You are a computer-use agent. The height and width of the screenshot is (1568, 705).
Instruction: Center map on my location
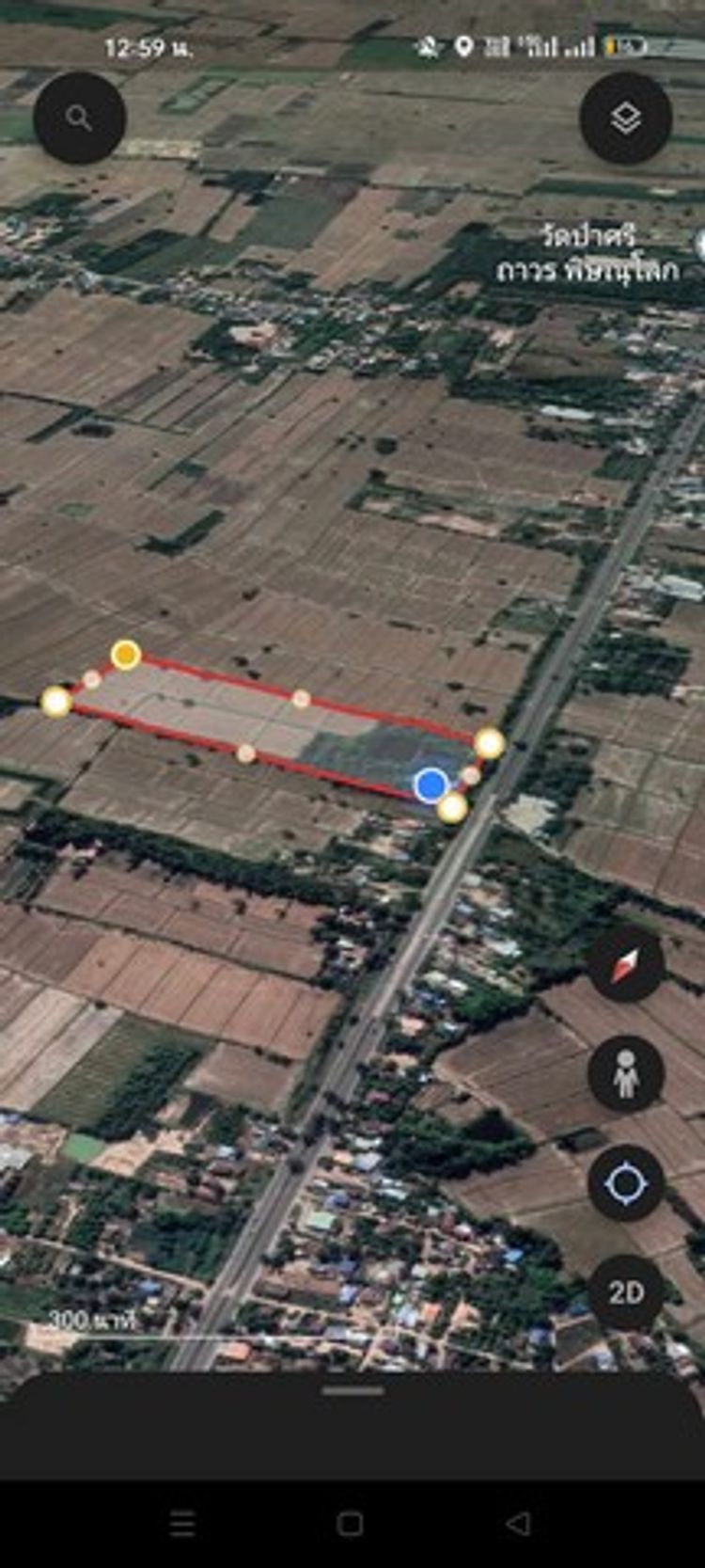pos(626,1183)
